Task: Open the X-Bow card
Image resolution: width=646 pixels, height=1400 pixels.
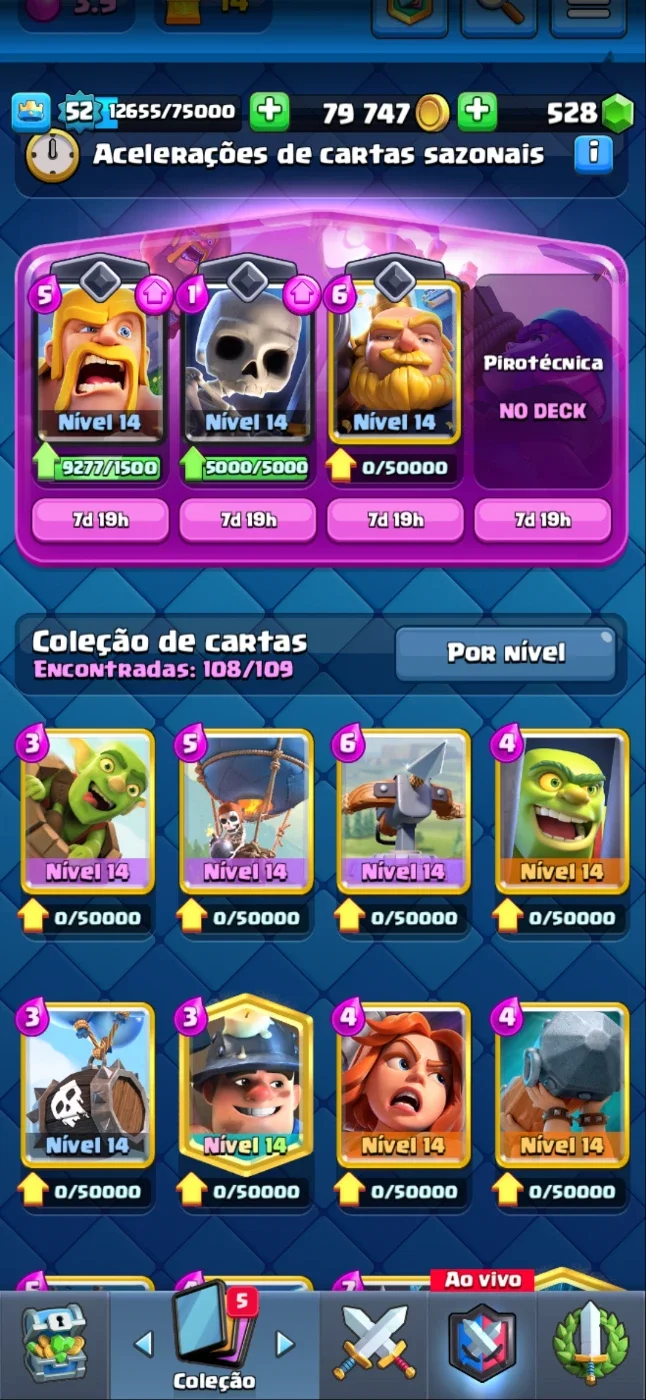Action: [404, 811]
